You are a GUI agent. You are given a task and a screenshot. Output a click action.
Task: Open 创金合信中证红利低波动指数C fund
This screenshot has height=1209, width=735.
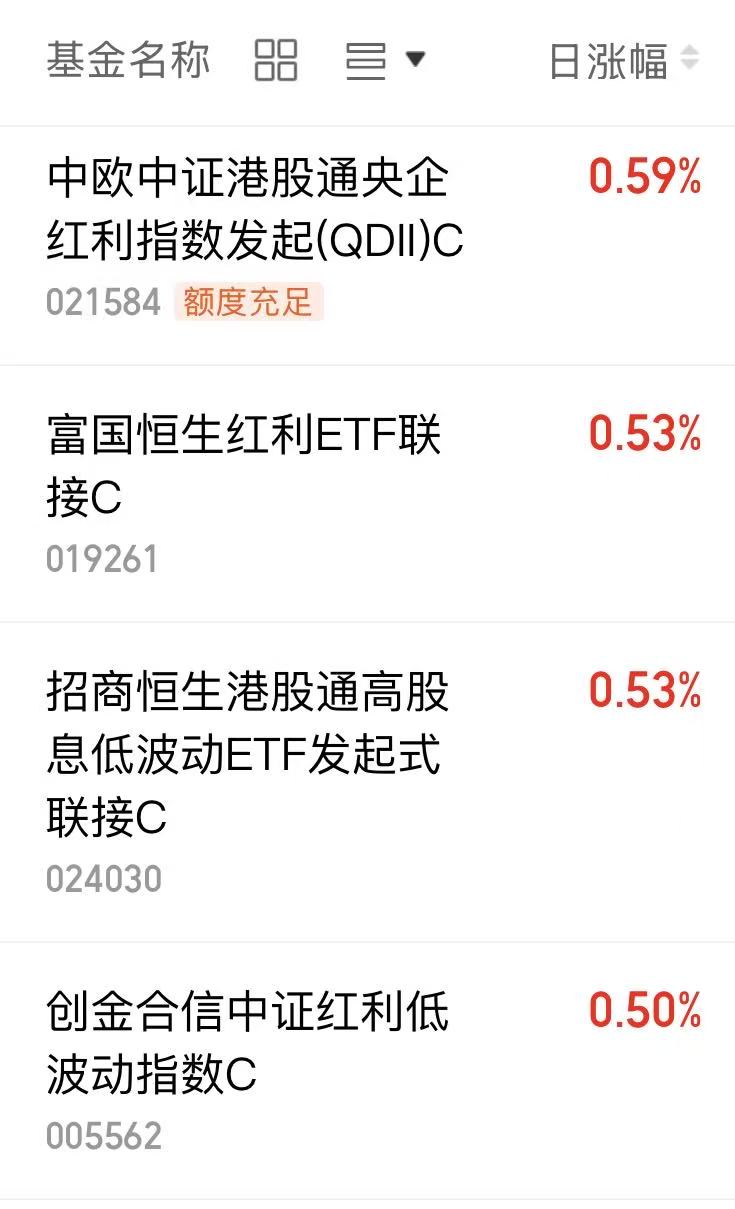pos(367,1071)
